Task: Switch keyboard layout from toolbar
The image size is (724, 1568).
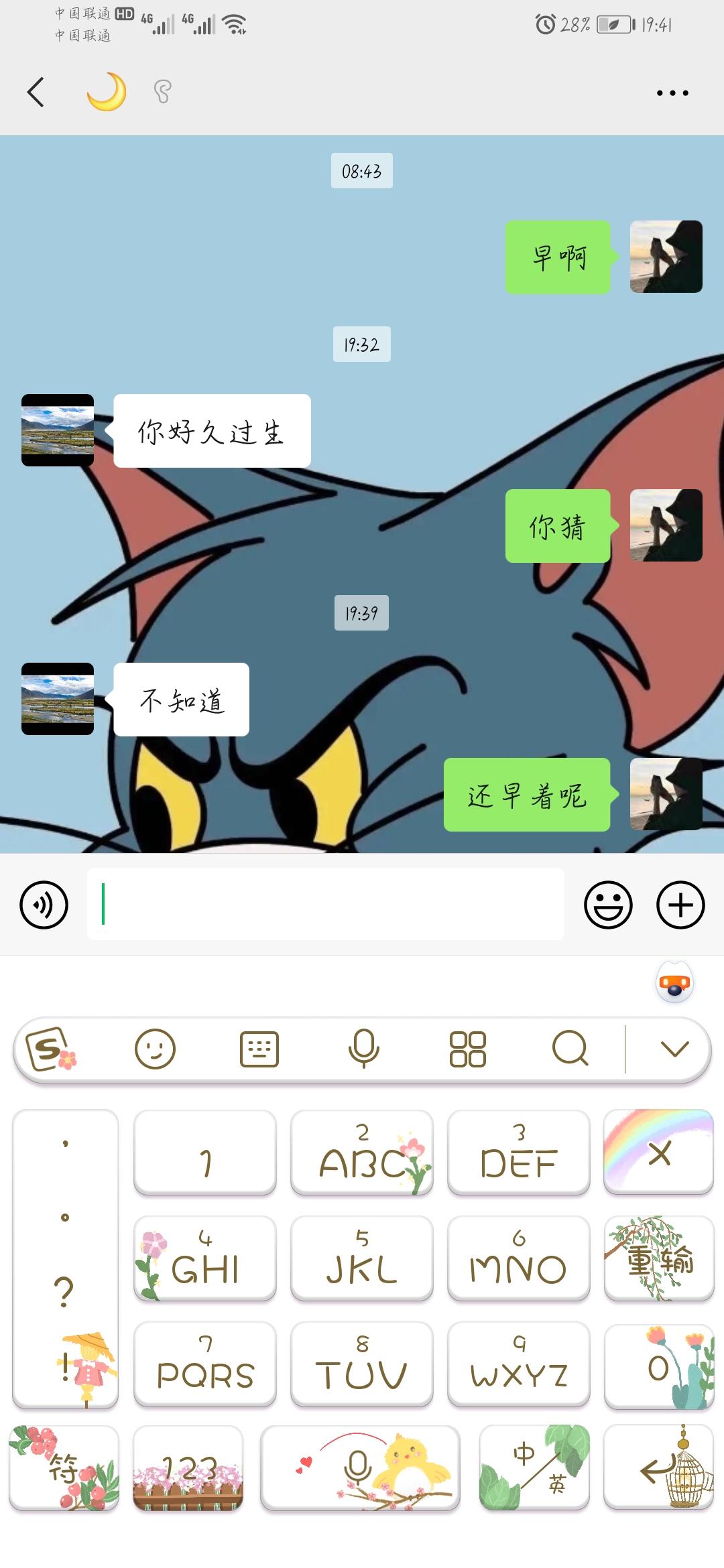Action: click(259, 1049)
